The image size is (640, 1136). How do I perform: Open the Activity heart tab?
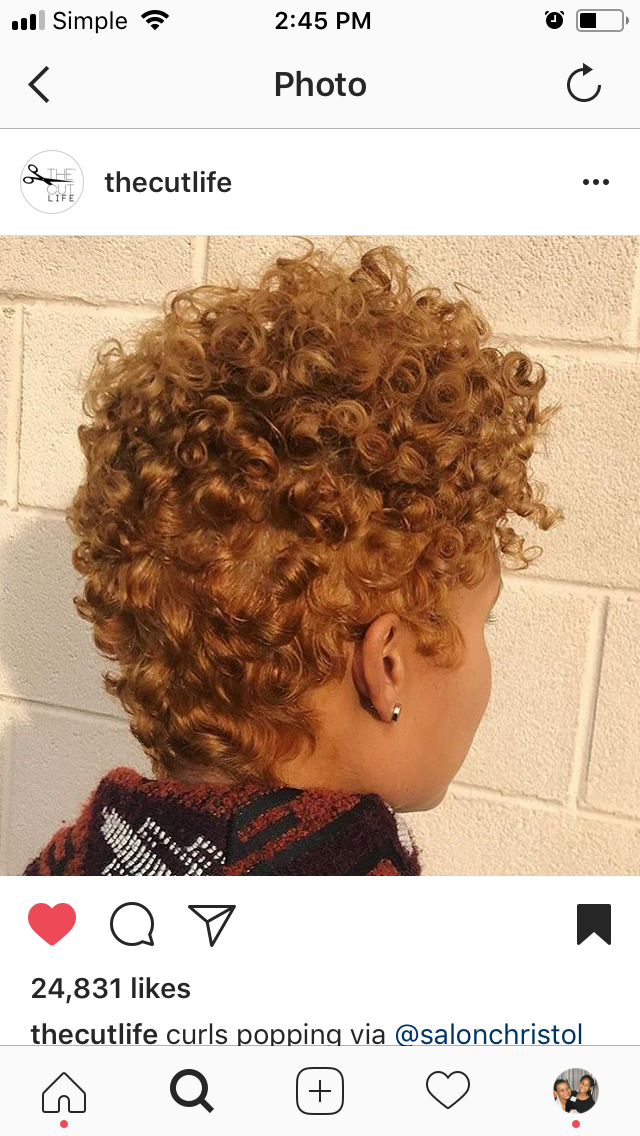[x=448, y=1091]
